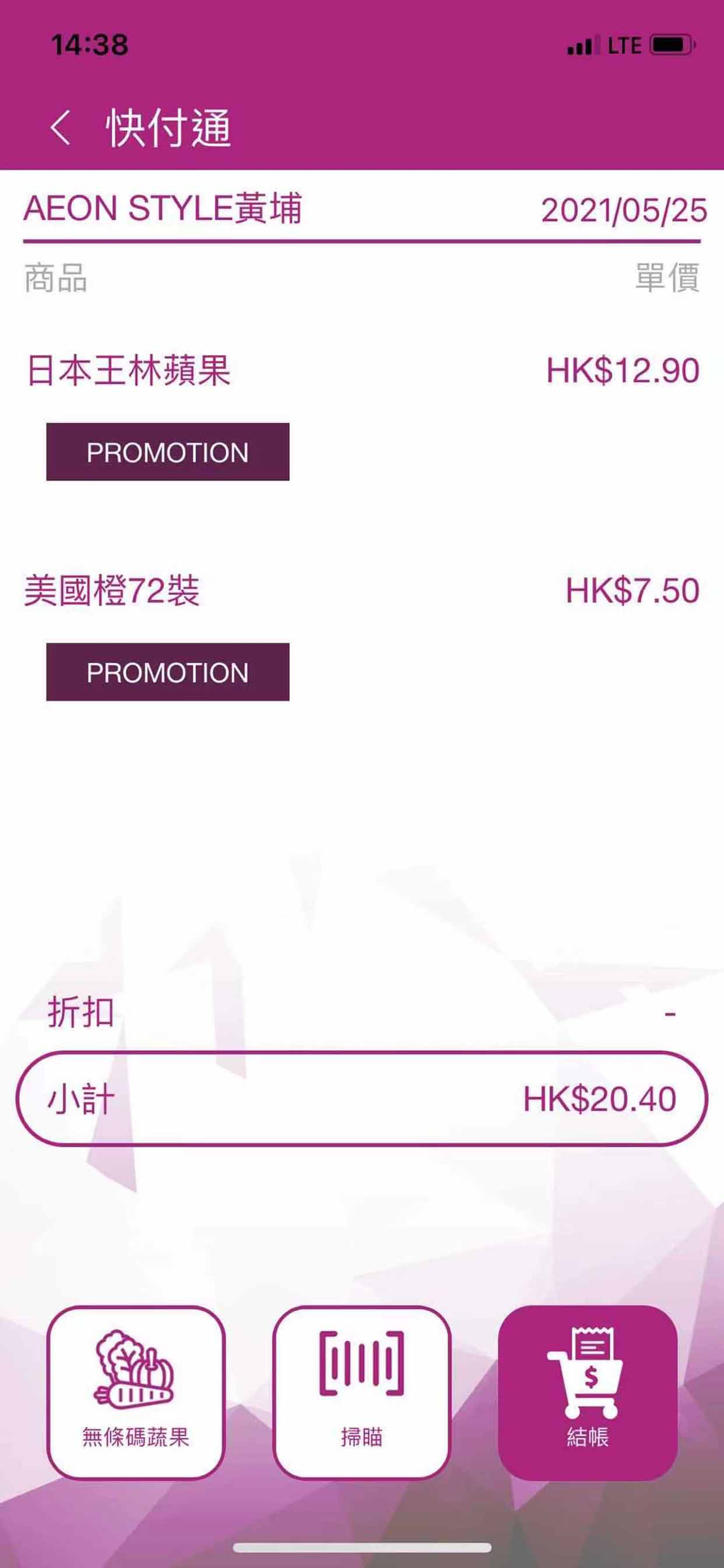Viewport: 724px width, 1568px height.
Task: Tap the store name AEON STYLE黃埔
Action: [164, 209]
